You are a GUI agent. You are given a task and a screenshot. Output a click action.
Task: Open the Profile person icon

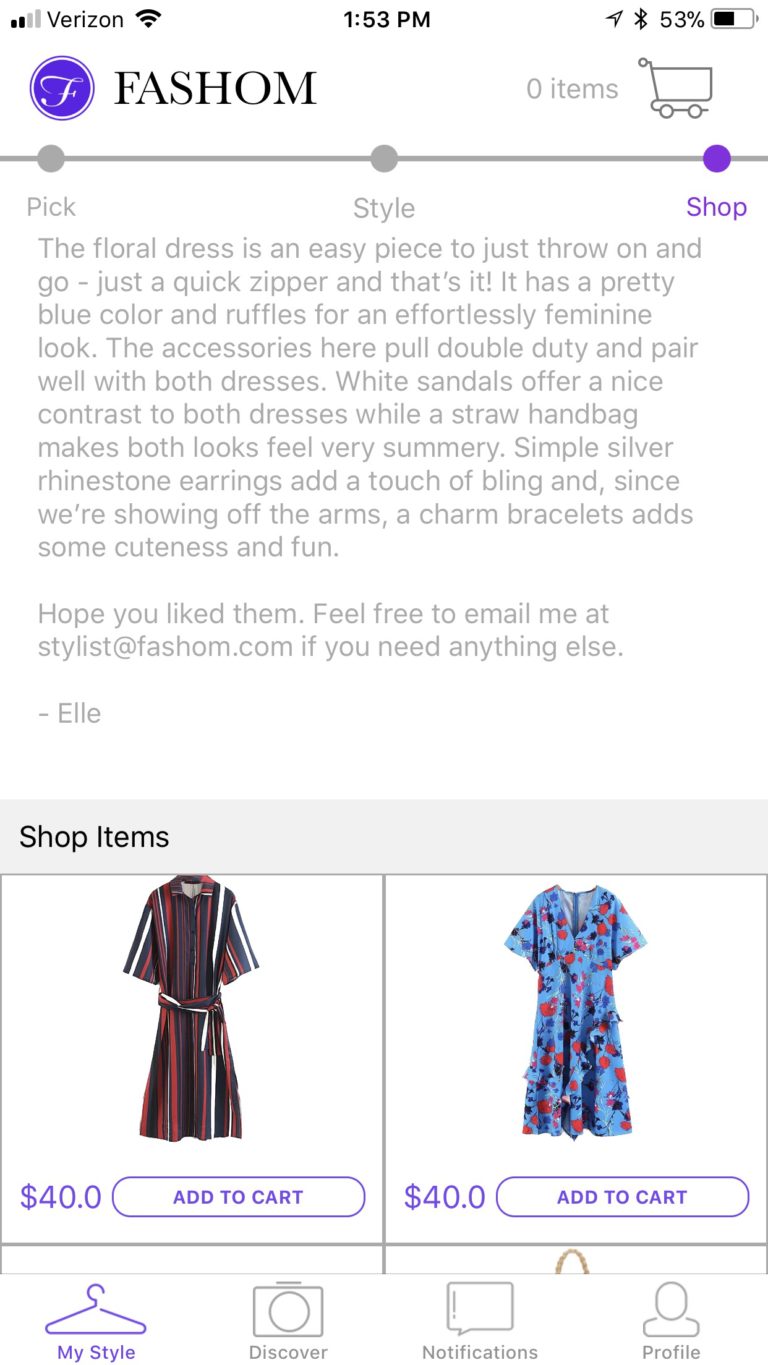pos(670,1310)
